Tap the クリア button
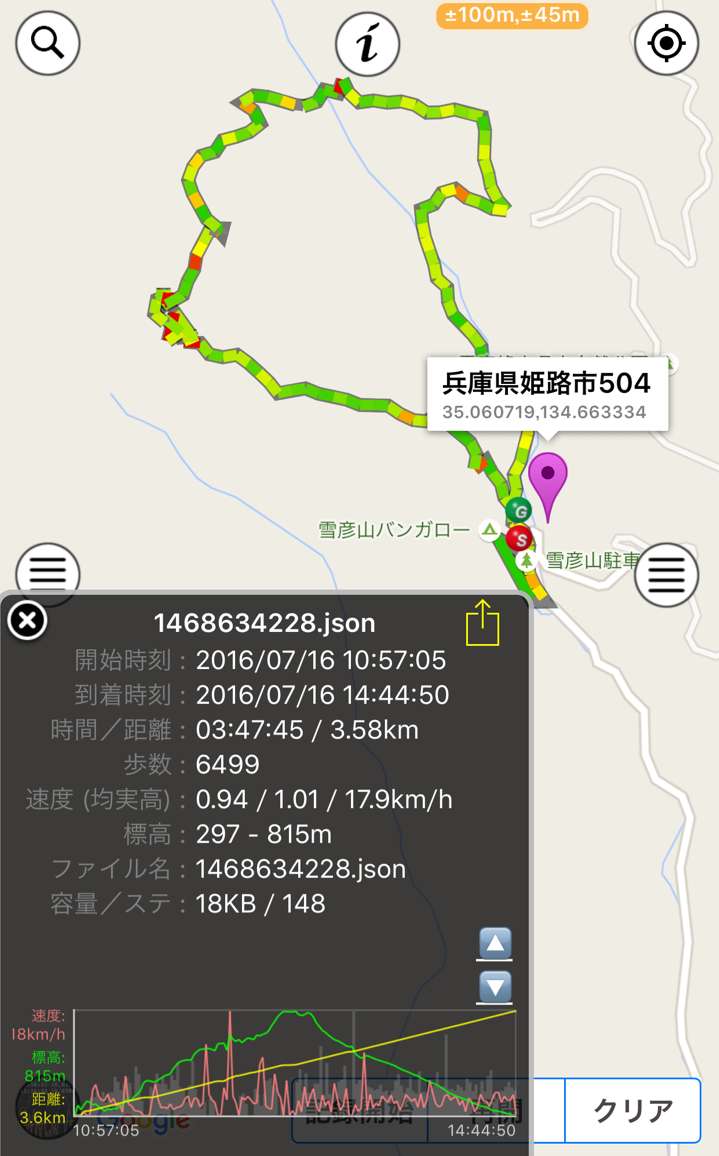Viewport: 719px width, 1156px height. (x=633, y=1110)
